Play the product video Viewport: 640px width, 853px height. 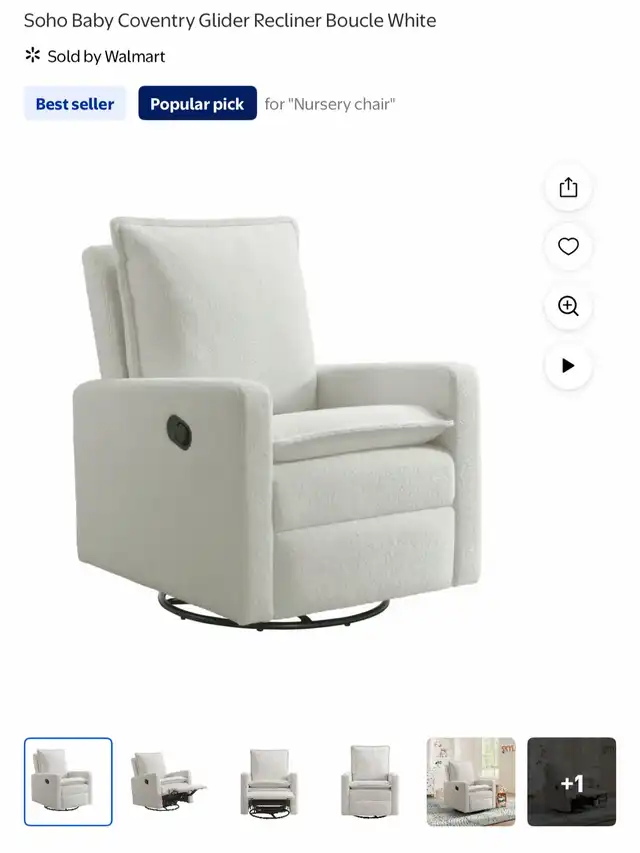point(568,366)
